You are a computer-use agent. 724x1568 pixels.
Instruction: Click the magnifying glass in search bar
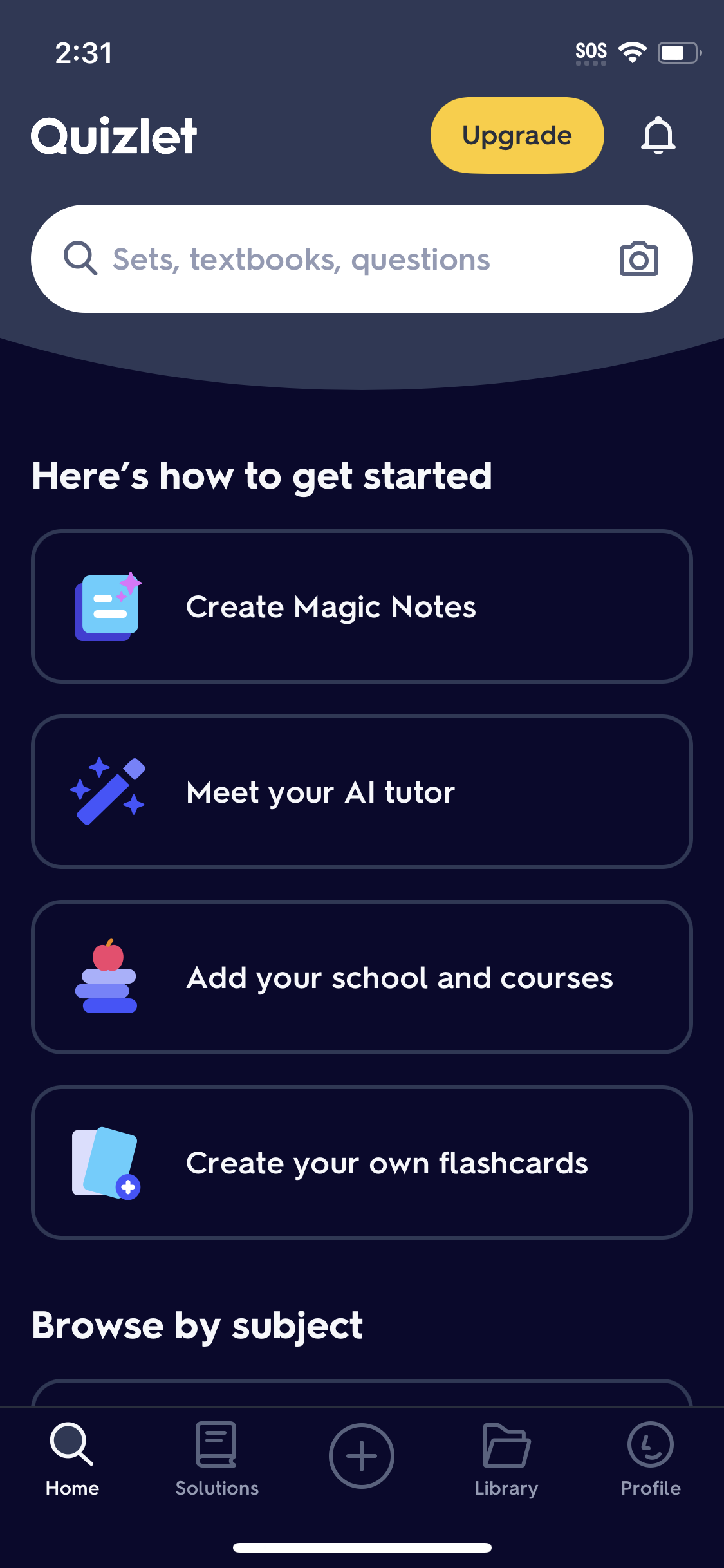pos(80,258)
